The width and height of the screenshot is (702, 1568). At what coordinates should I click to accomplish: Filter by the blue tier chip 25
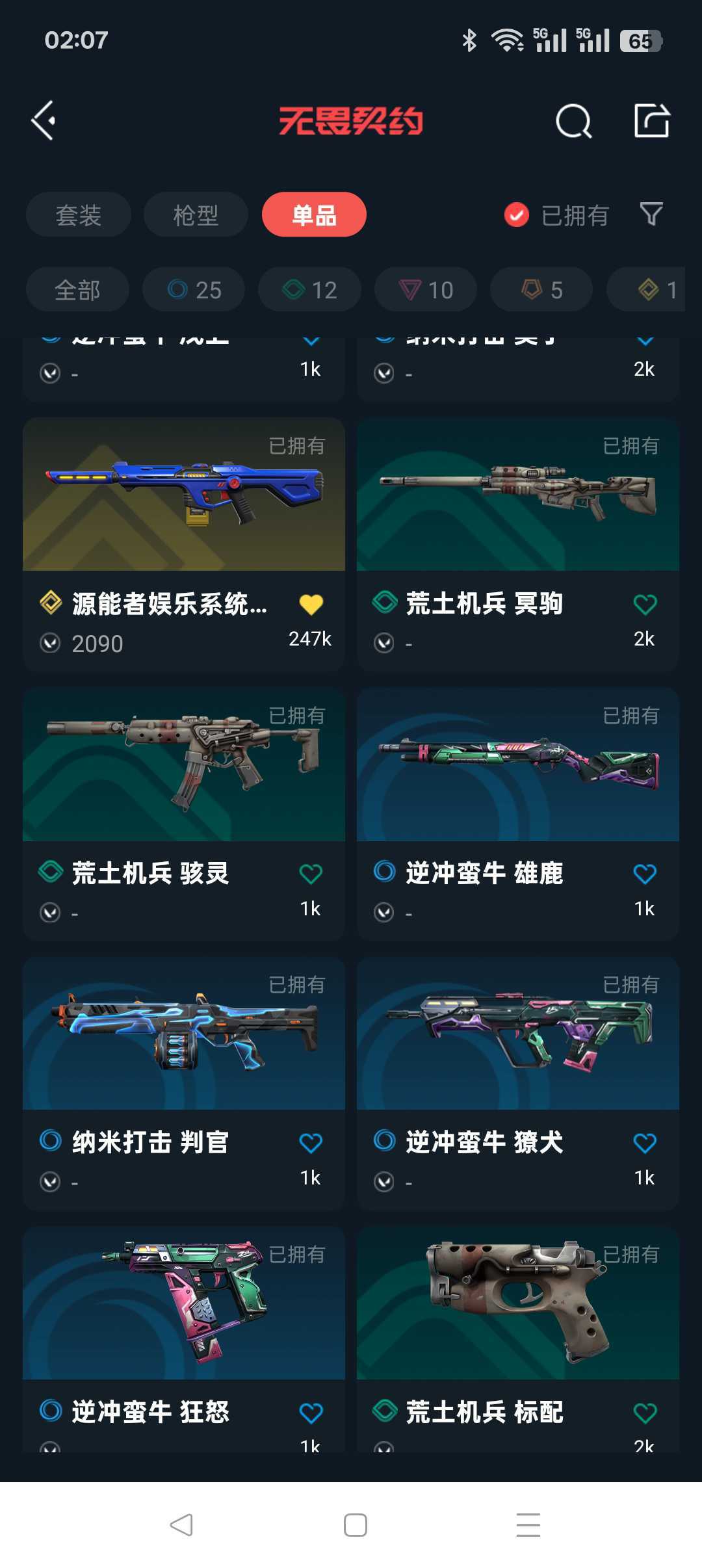coord(194,289)
